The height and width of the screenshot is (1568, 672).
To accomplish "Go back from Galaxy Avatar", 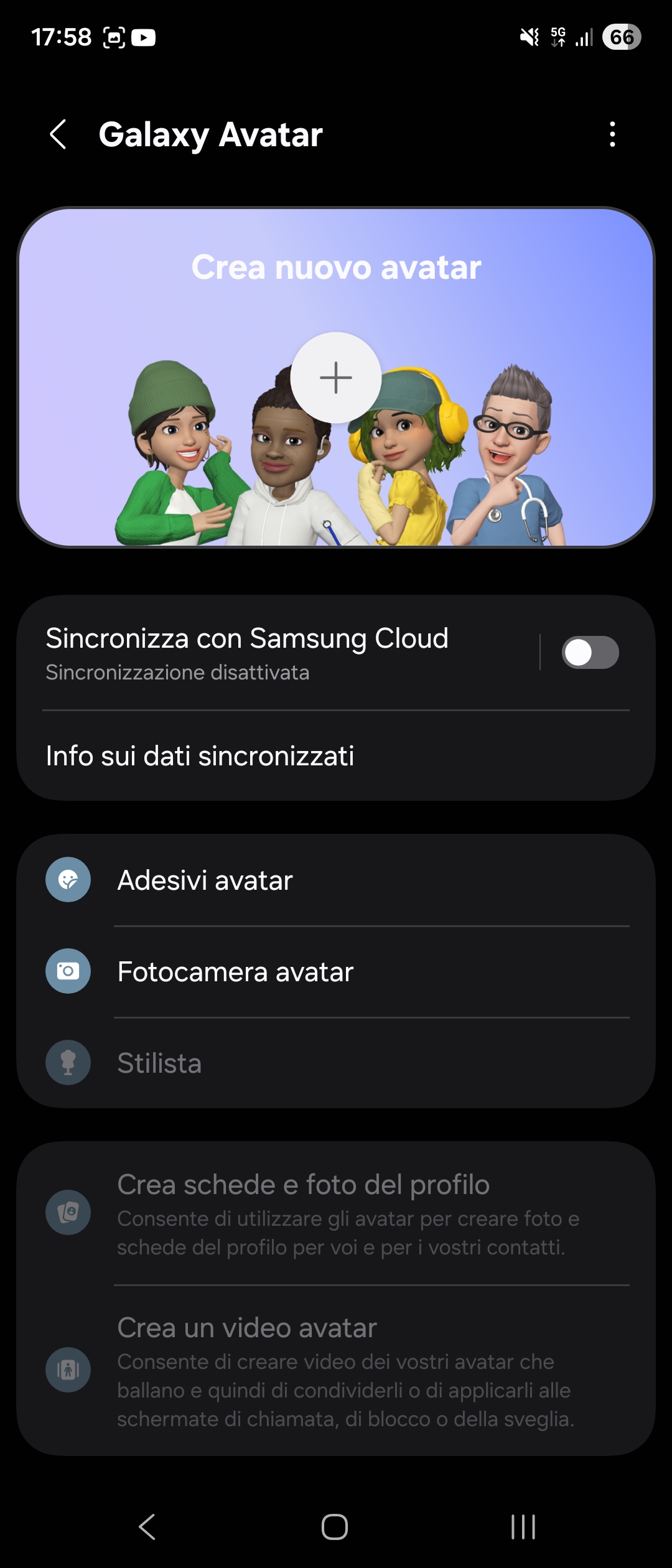I will (58, 134).
